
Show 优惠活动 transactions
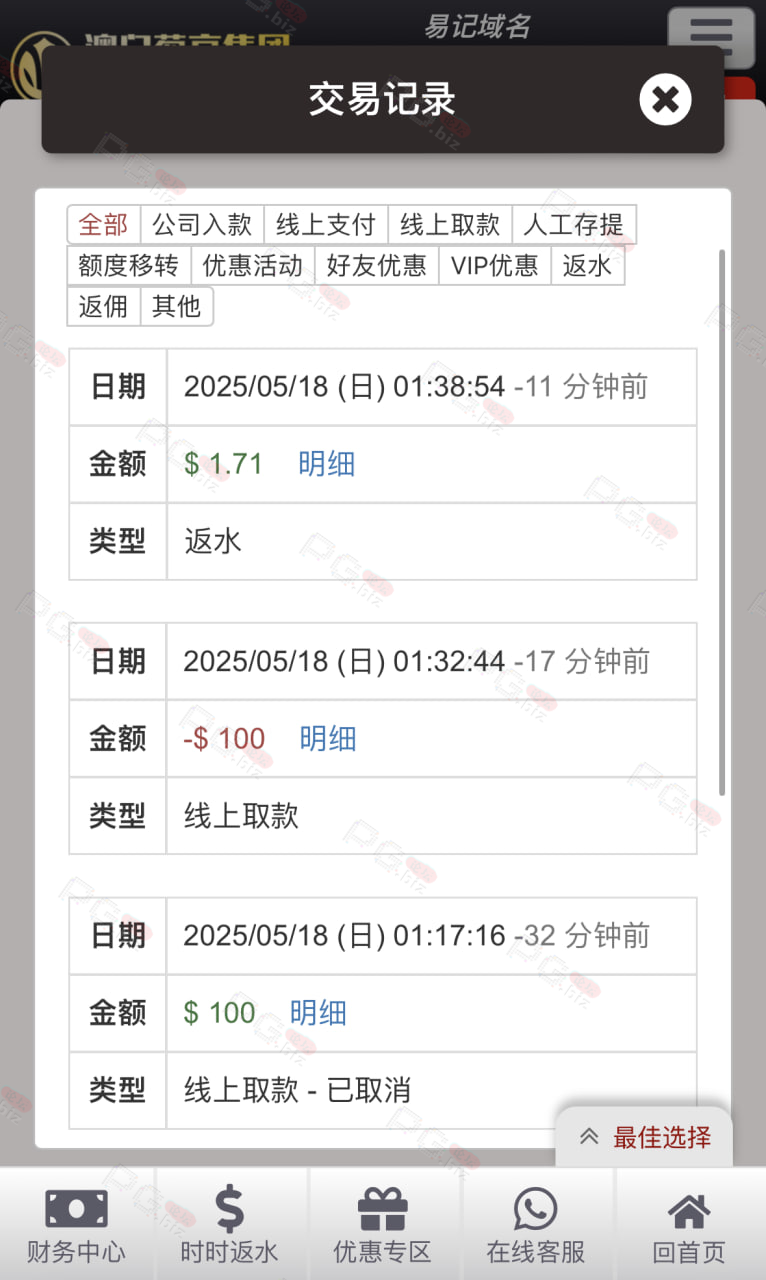tap(253, 266)
